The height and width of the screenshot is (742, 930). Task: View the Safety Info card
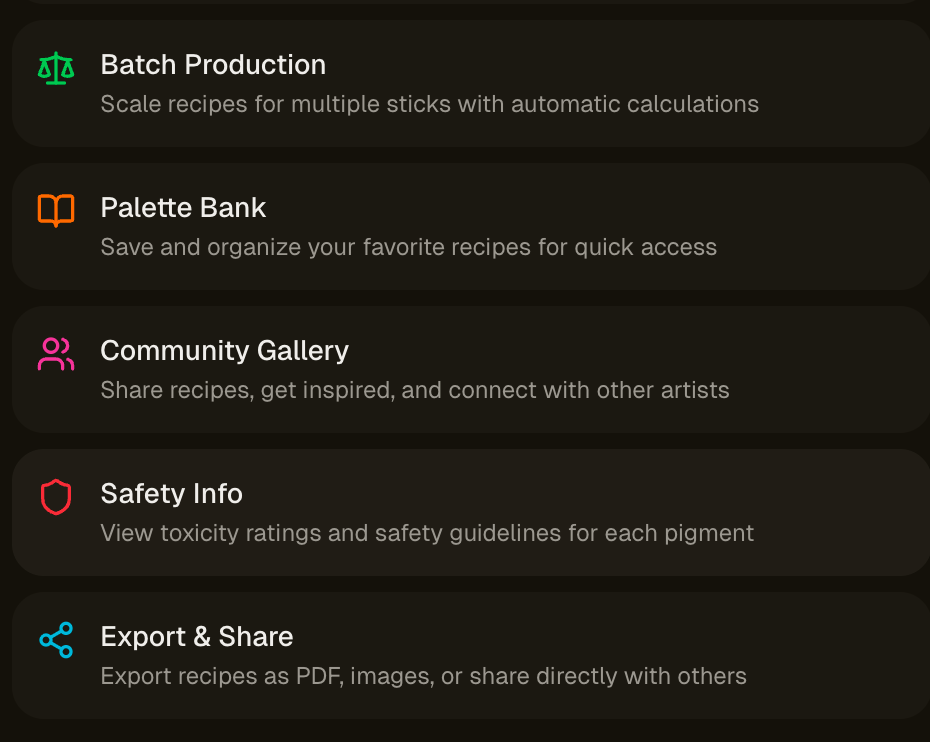(x=471, y=512)
